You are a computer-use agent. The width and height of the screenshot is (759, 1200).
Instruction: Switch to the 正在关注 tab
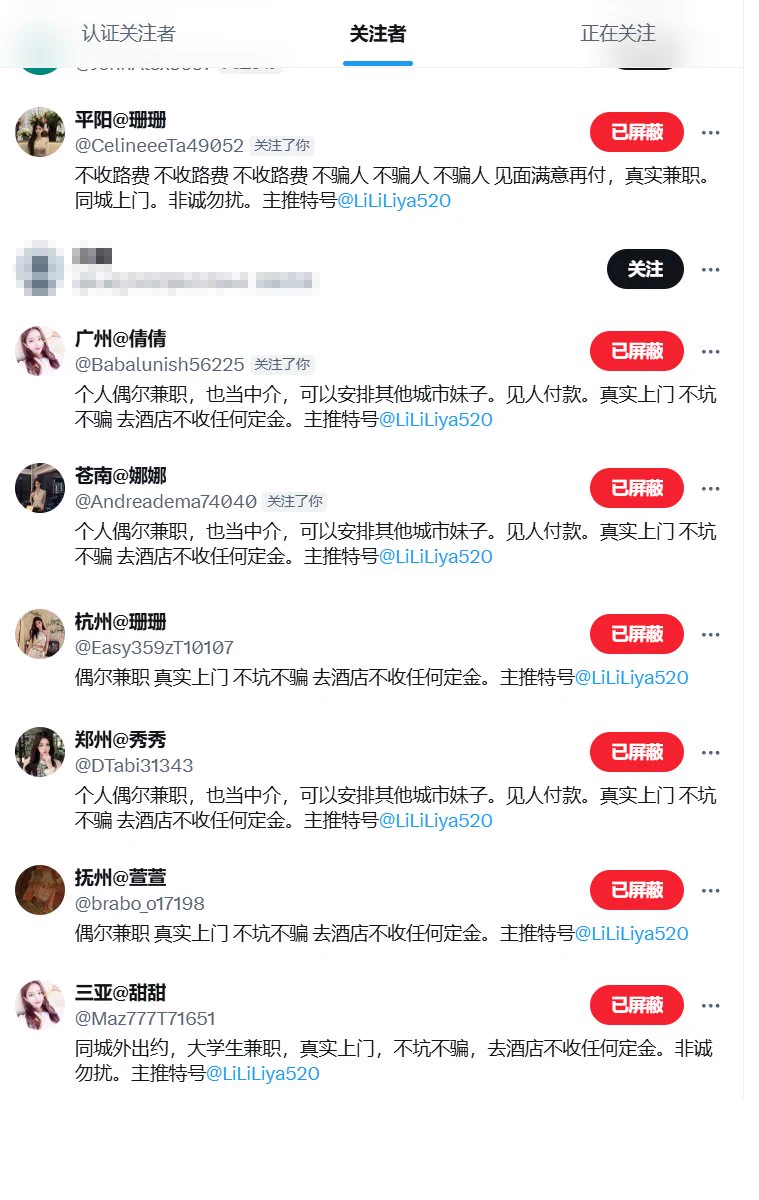click(618, 33)
